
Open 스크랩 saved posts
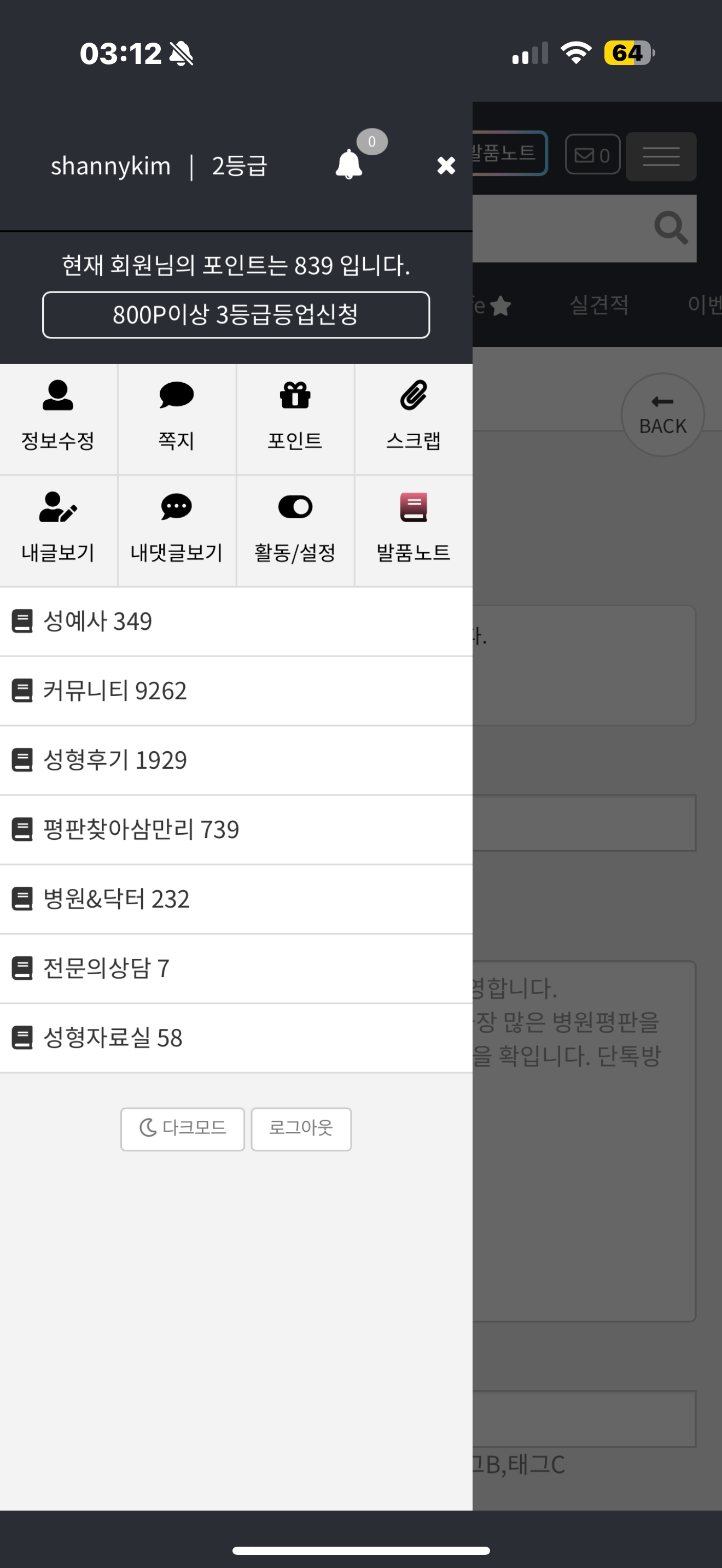pyautogui.click(x=414, y=419)
